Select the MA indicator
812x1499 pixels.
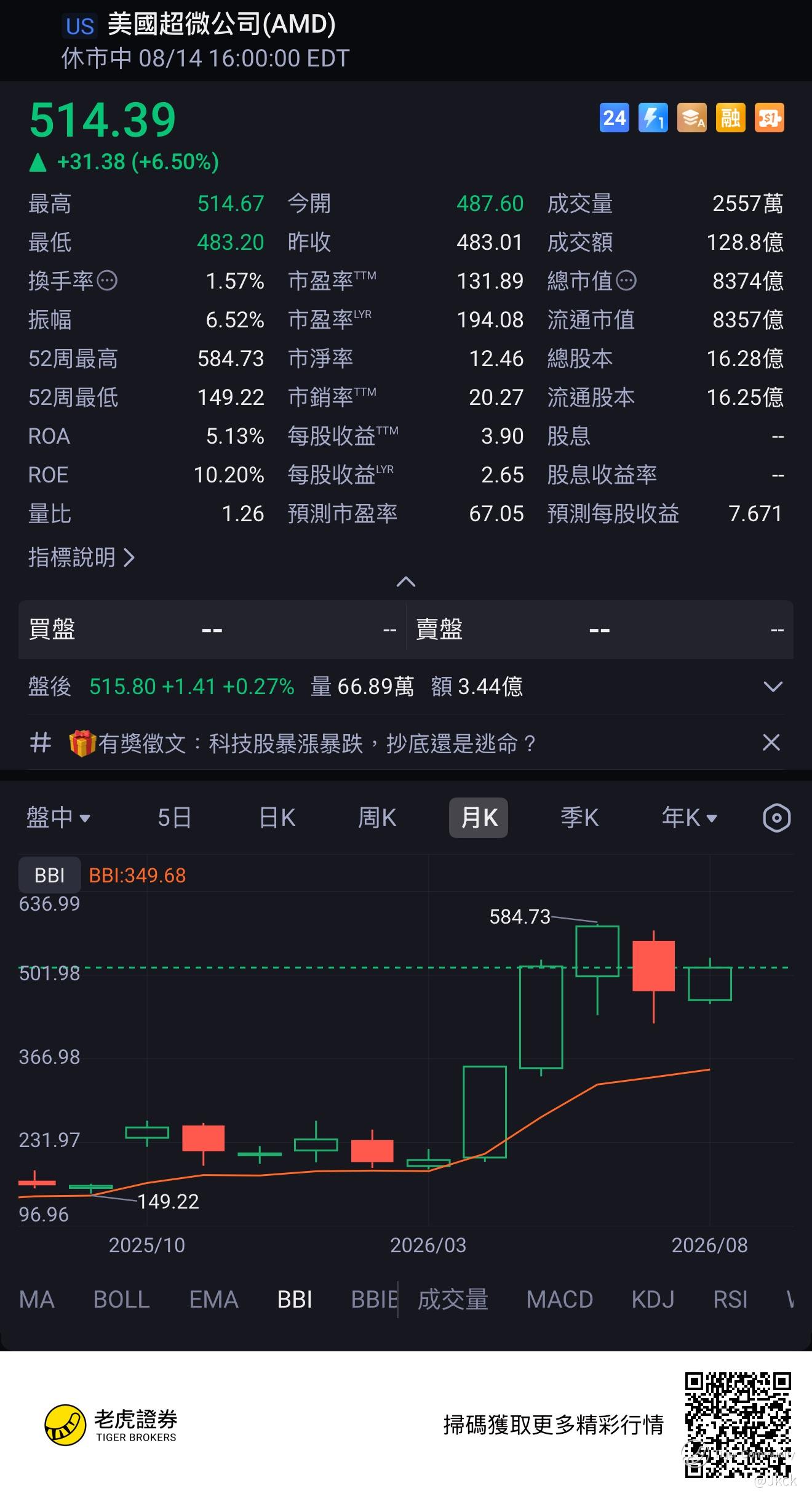coord(37,1300)
